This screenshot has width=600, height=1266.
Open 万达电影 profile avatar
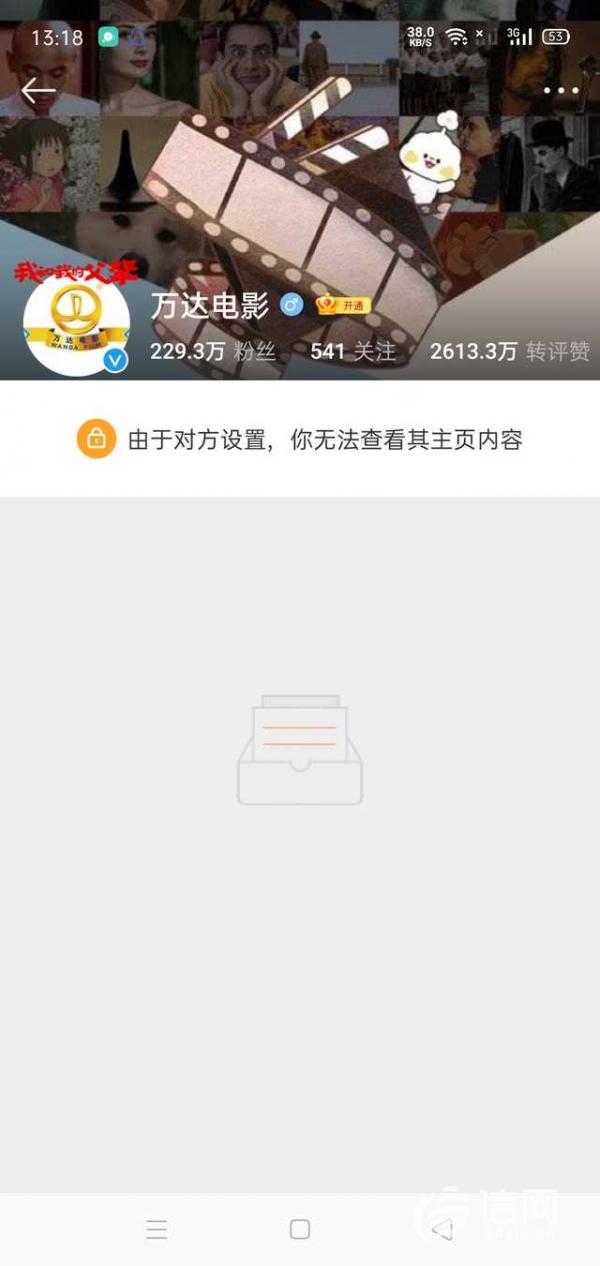click(77, 322)
